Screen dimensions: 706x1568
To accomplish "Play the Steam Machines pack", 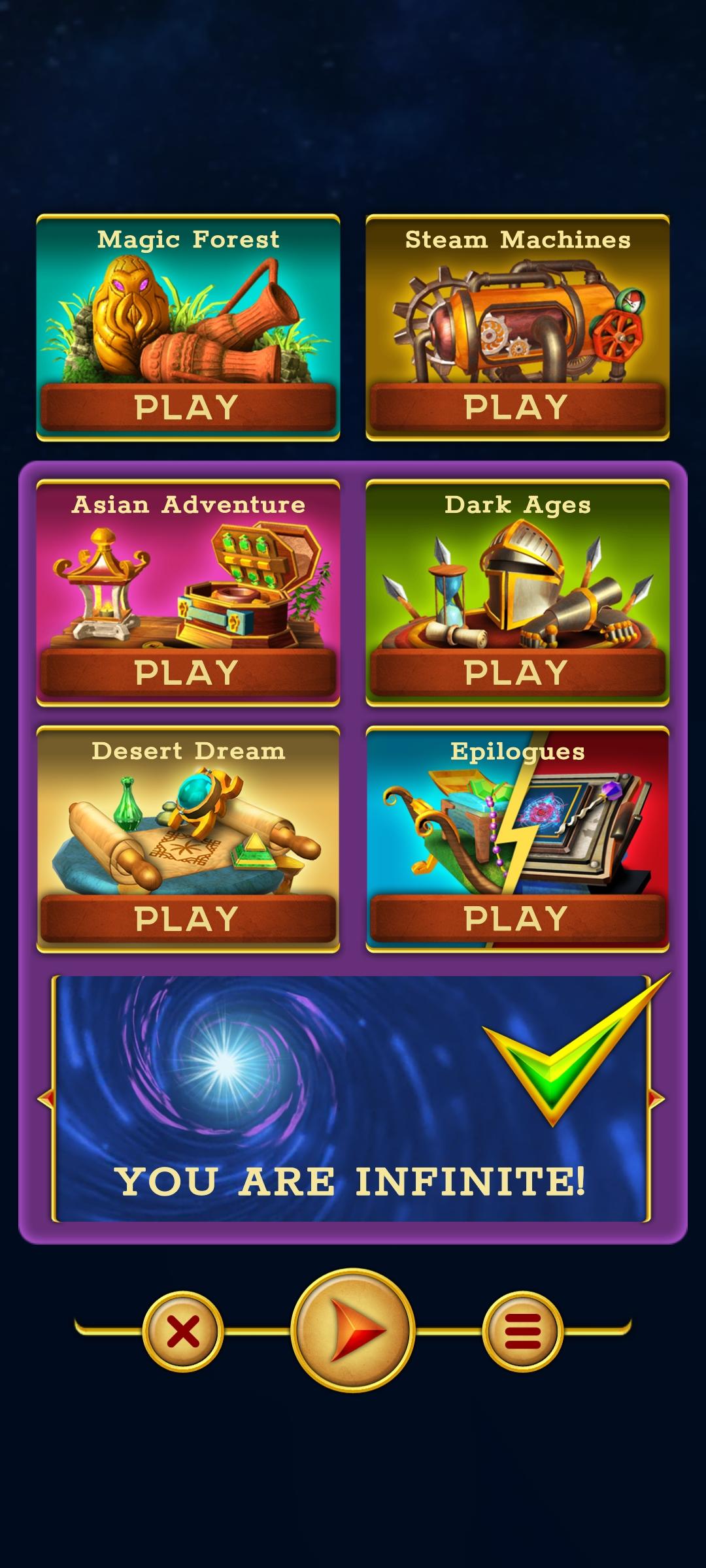I will [x=516, y=407].
